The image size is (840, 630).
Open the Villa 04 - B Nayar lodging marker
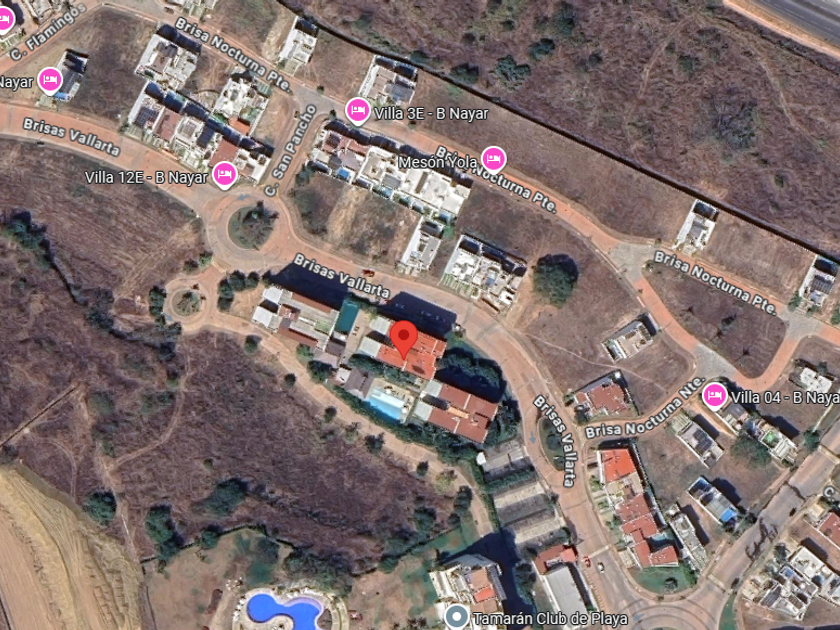click(714, 396)
